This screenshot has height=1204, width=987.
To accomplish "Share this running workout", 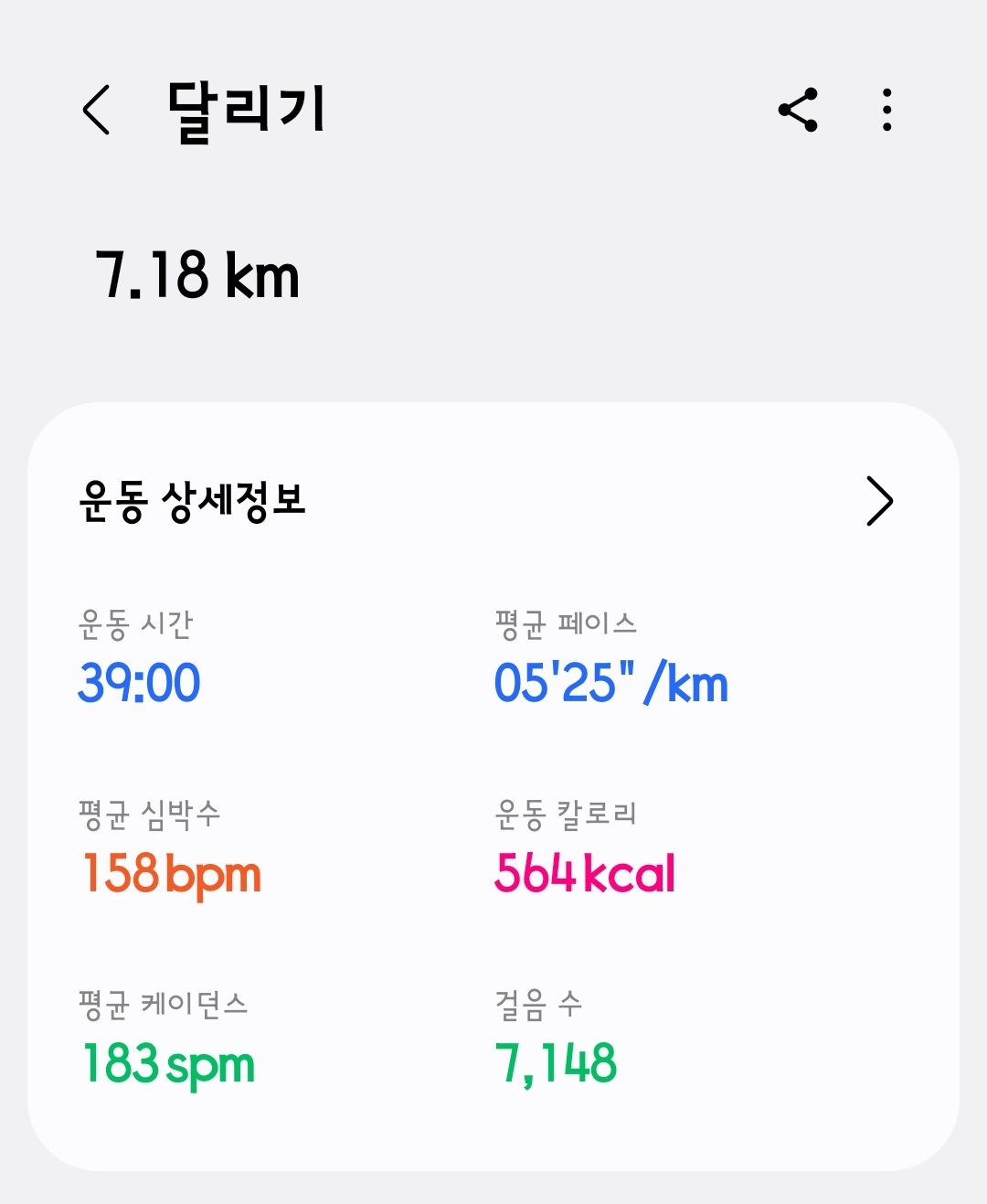I will pos(798,111).
